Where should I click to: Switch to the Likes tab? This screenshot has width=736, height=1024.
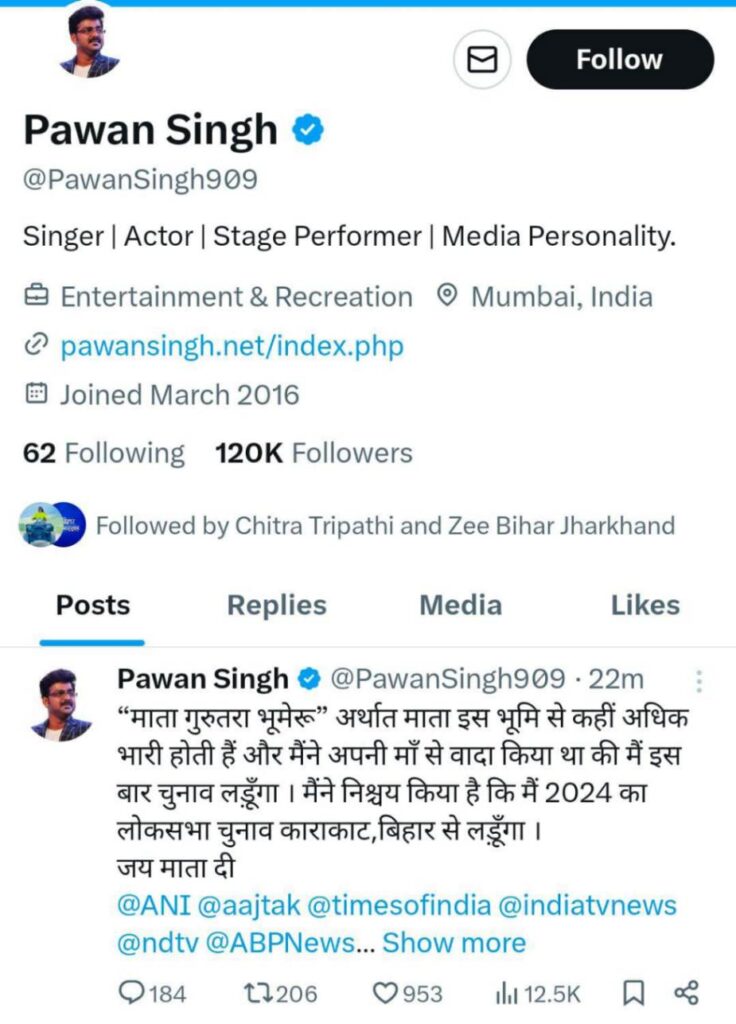[x=645, y=605]
